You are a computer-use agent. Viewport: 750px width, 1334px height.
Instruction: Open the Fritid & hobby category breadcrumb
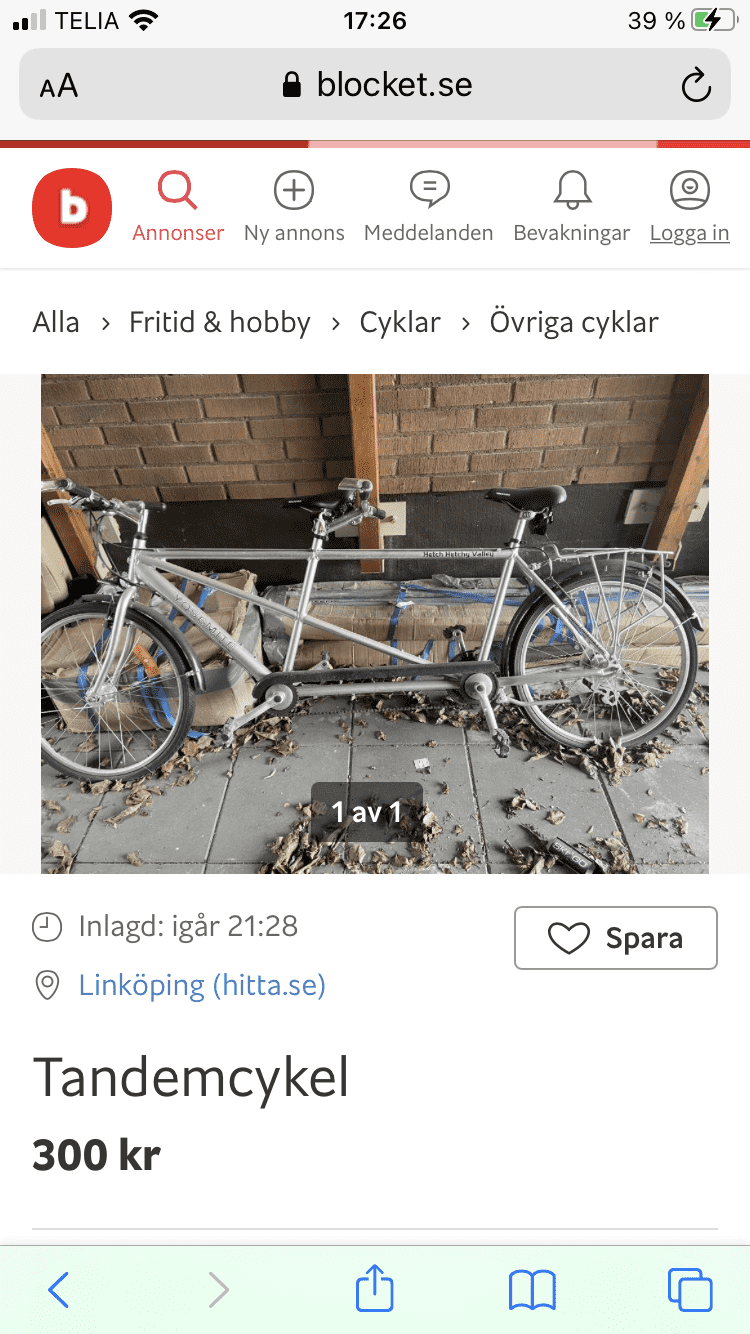point(220,322)
